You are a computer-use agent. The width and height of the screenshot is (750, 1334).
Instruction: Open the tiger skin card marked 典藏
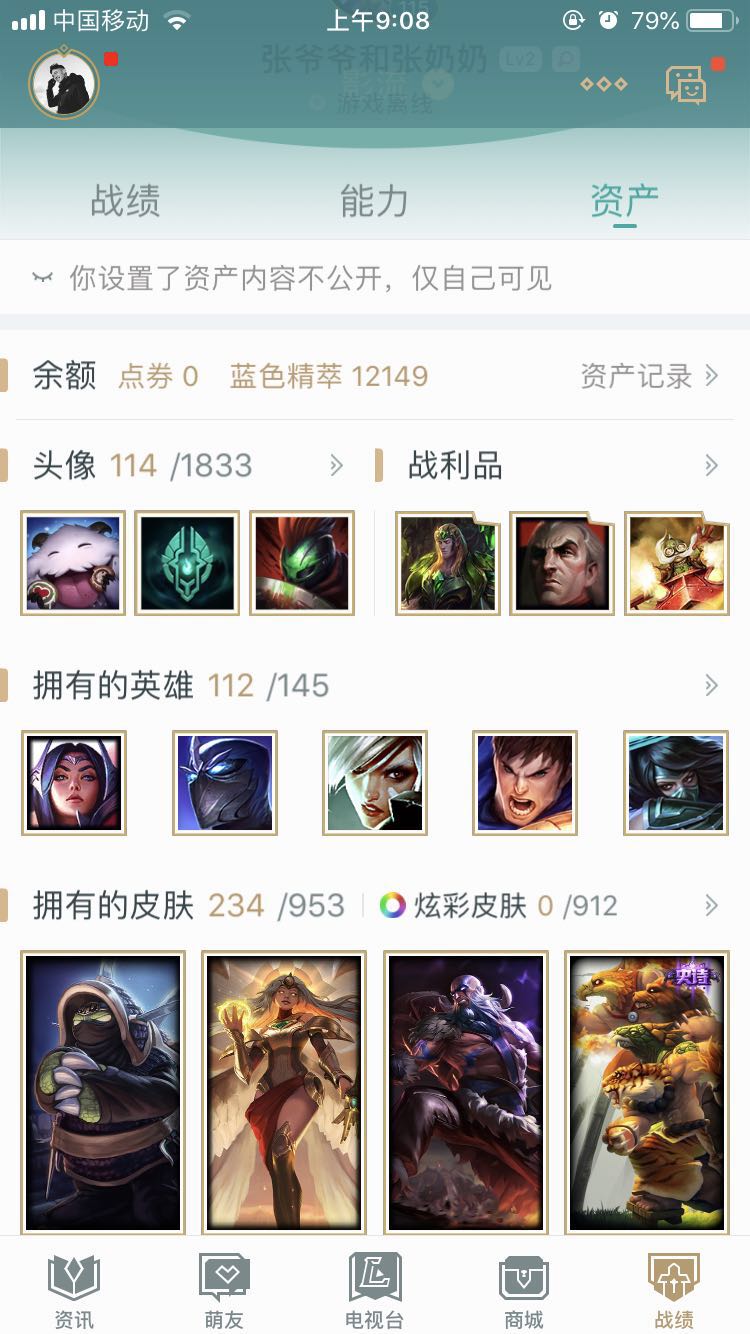647,1092
